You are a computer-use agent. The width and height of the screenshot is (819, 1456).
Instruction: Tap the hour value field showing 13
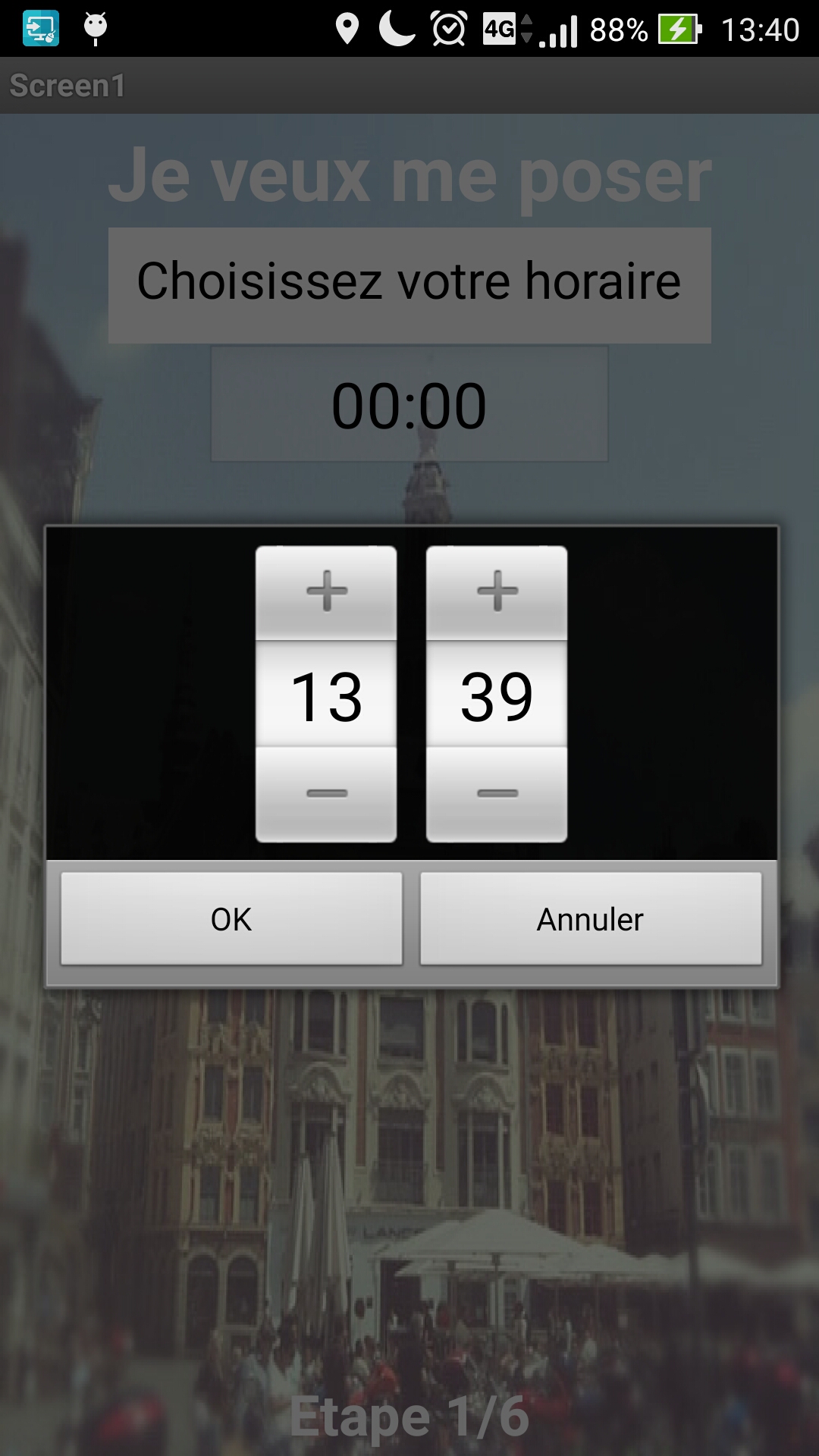pos(326,695)
